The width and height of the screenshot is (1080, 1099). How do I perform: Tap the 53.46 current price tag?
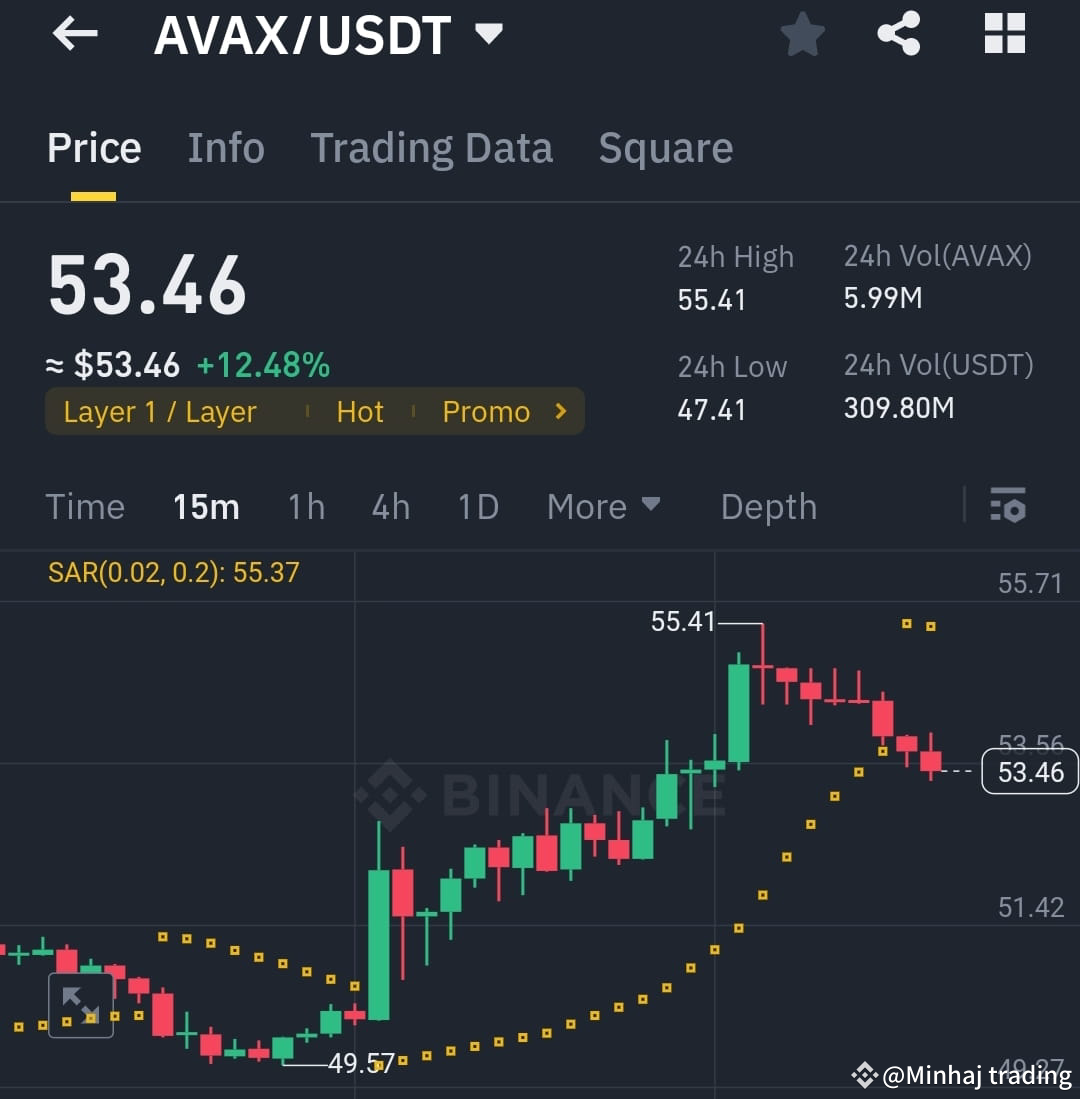point(1029,771)
